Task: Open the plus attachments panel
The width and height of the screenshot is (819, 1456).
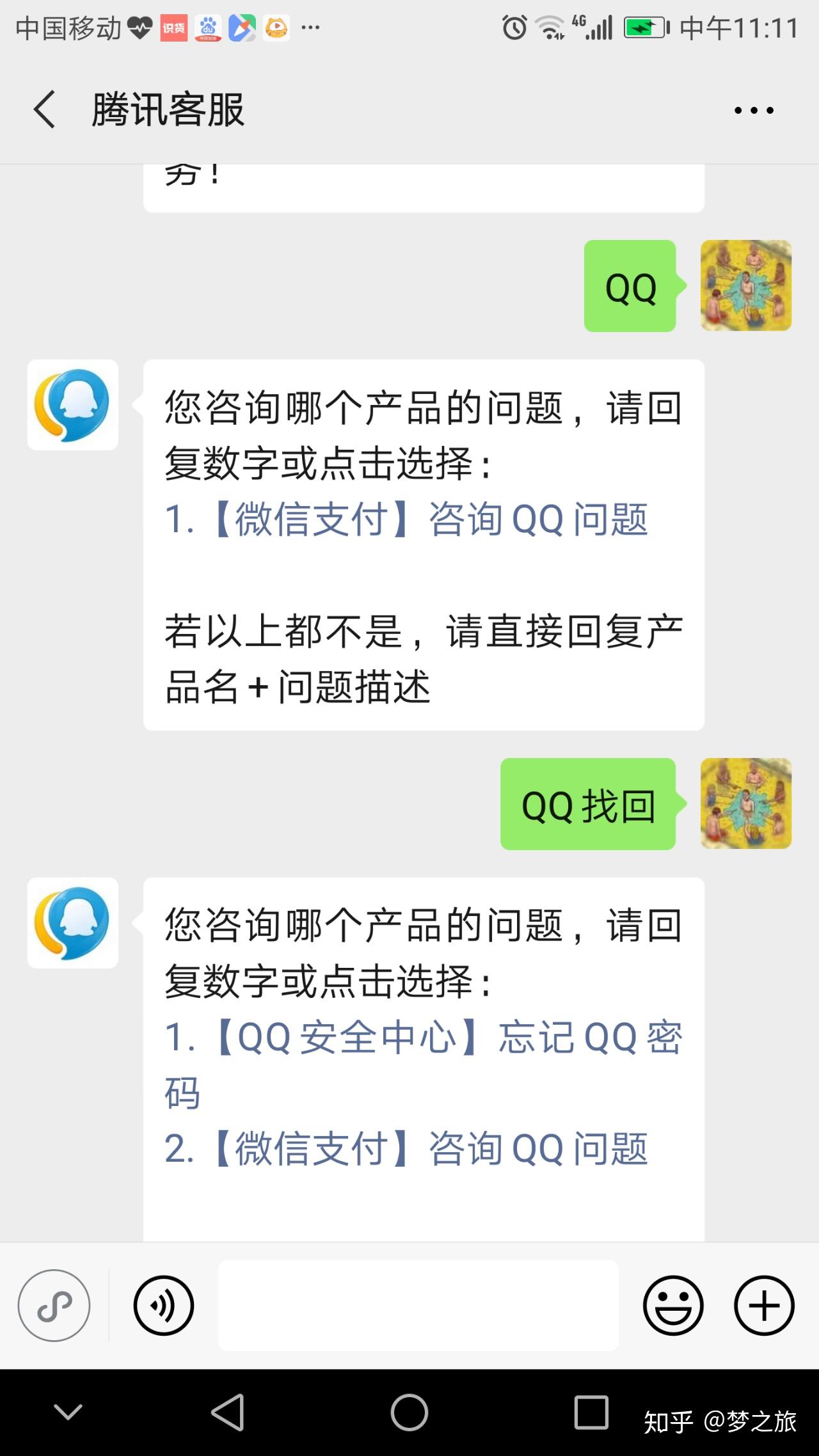Action: [764, 1306]
